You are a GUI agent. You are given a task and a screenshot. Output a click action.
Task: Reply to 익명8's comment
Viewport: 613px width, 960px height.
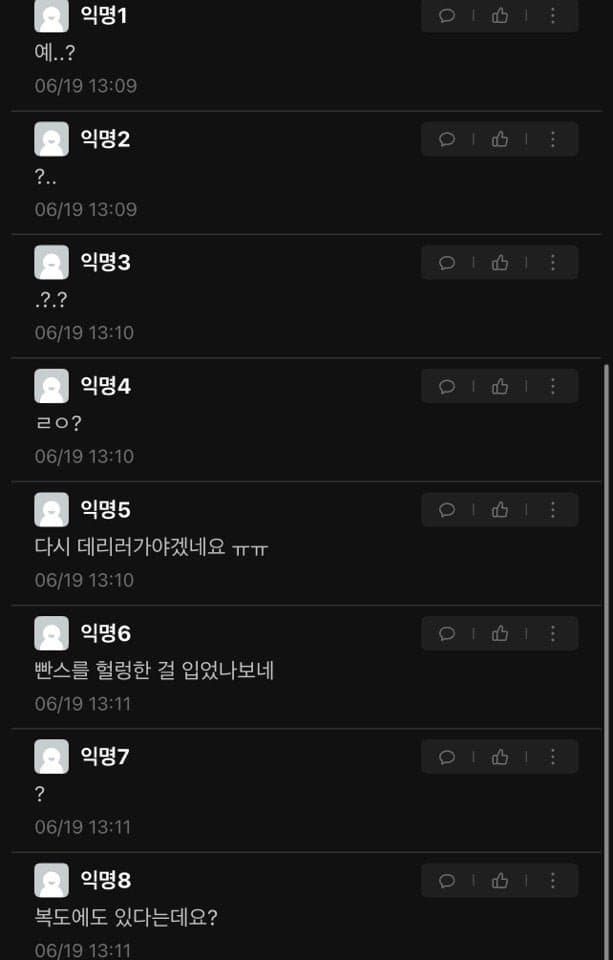(447, 880)
